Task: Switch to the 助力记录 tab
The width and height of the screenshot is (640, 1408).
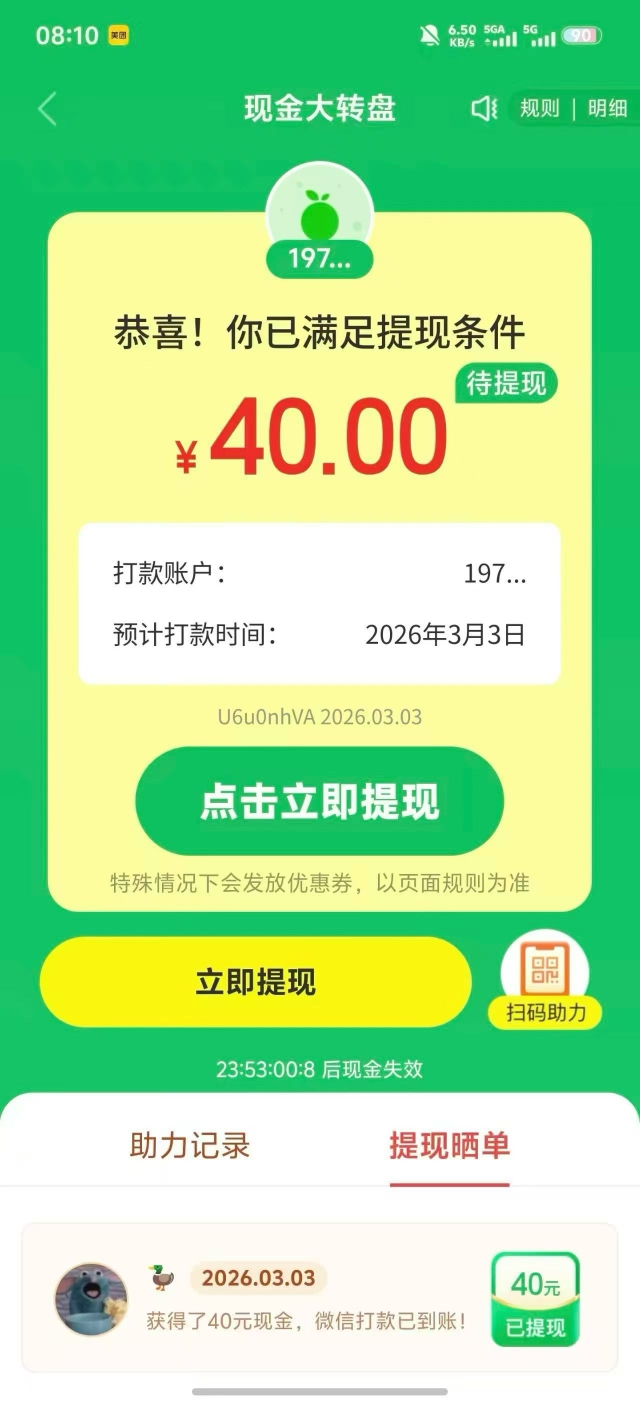Action: [190, 1145]
